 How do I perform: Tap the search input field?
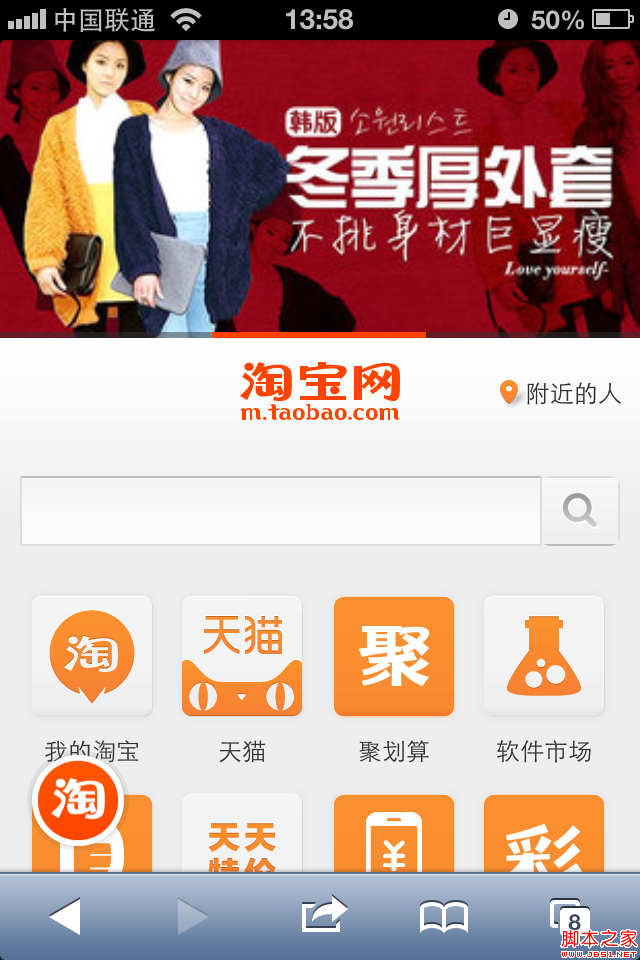coord(280,511)
